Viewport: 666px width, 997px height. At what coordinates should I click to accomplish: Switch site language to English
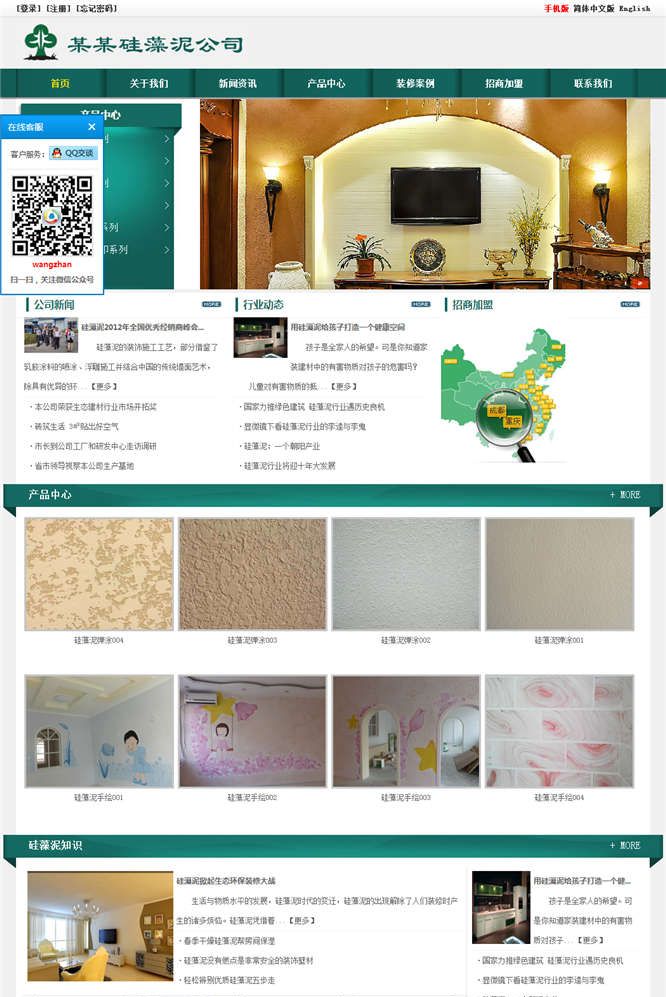[x=634, y=8]
